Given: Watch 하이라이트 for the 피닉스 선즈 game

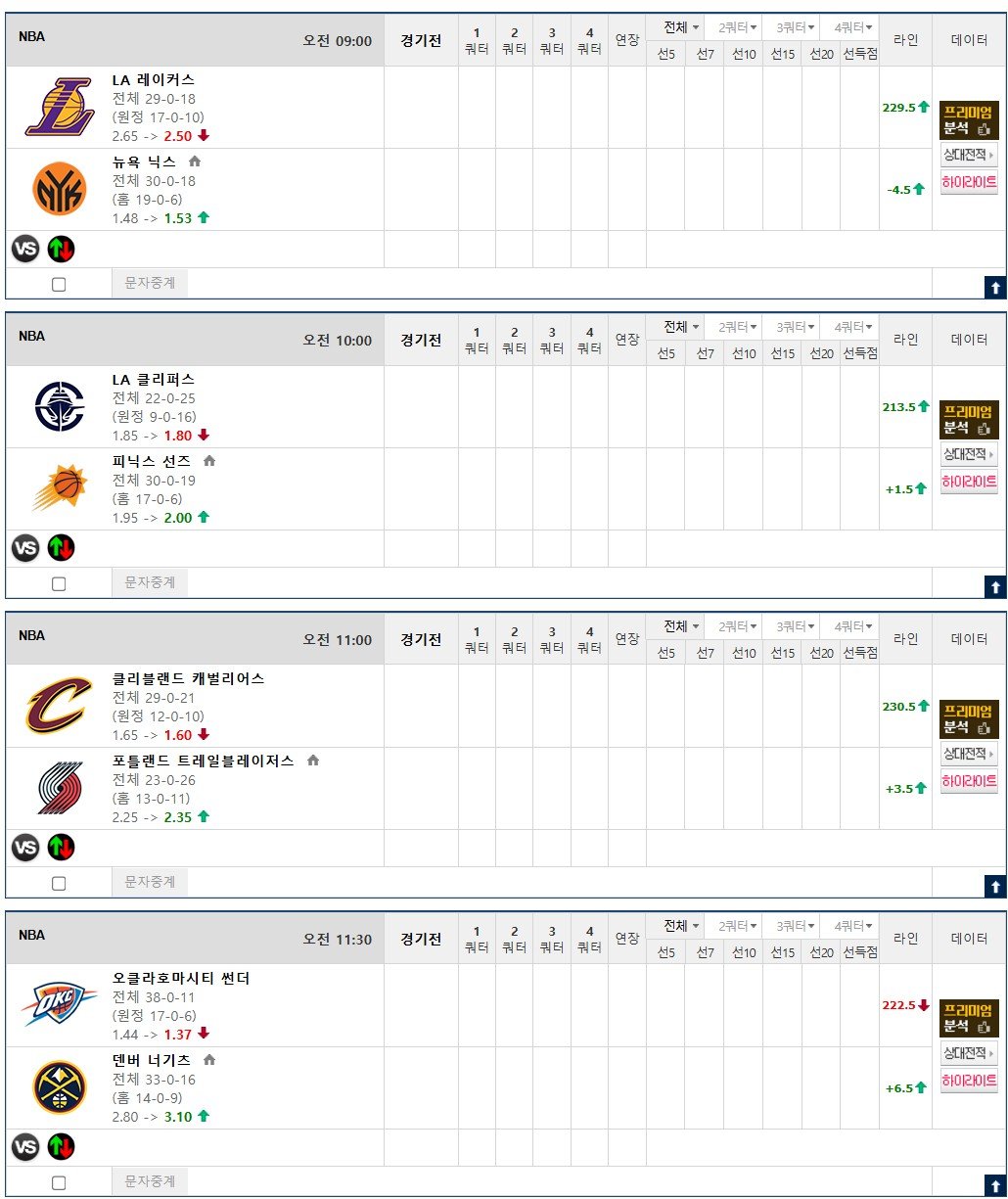Looking at the screenshot, I should coord(969,482).
